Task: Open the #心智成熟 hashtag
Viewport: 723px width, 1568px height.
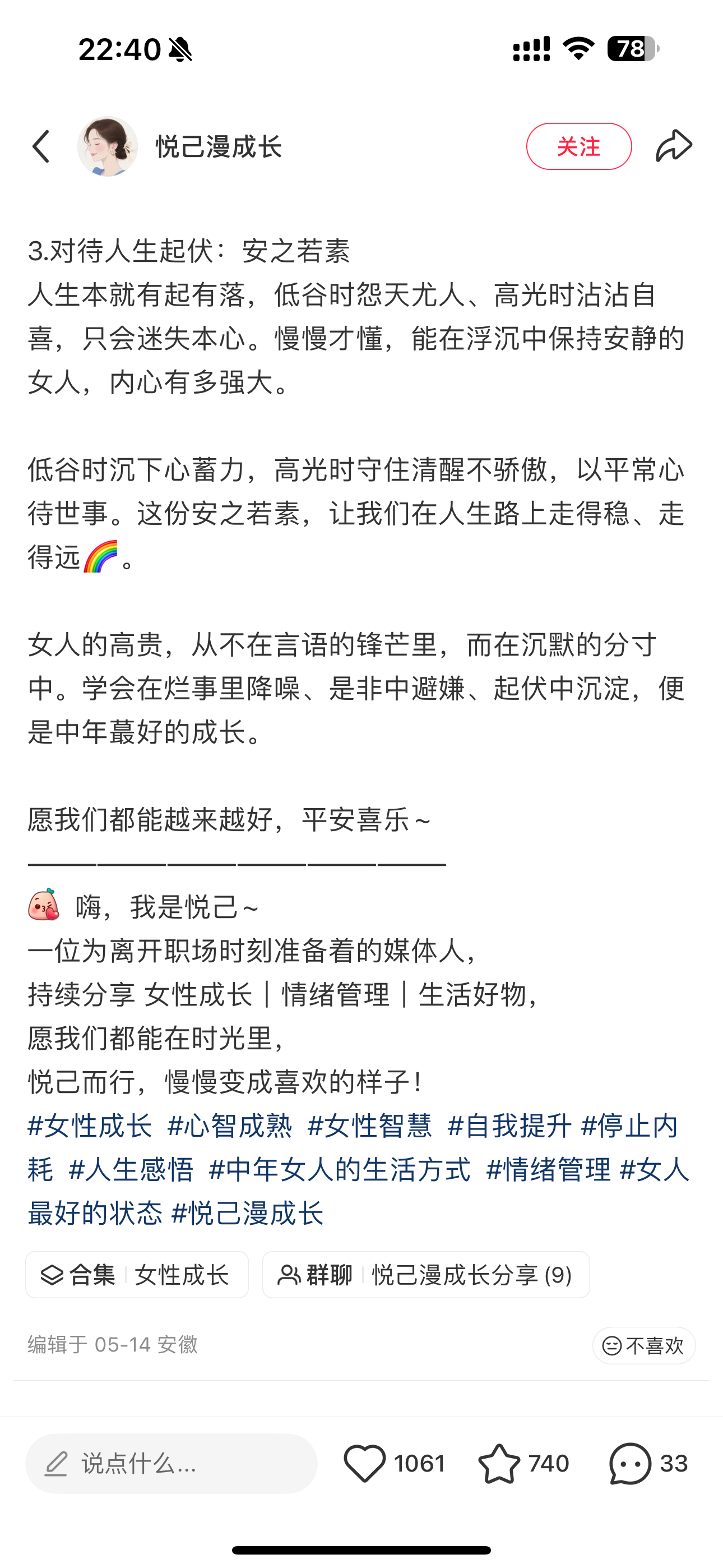Action: (x=230, y=1126)
